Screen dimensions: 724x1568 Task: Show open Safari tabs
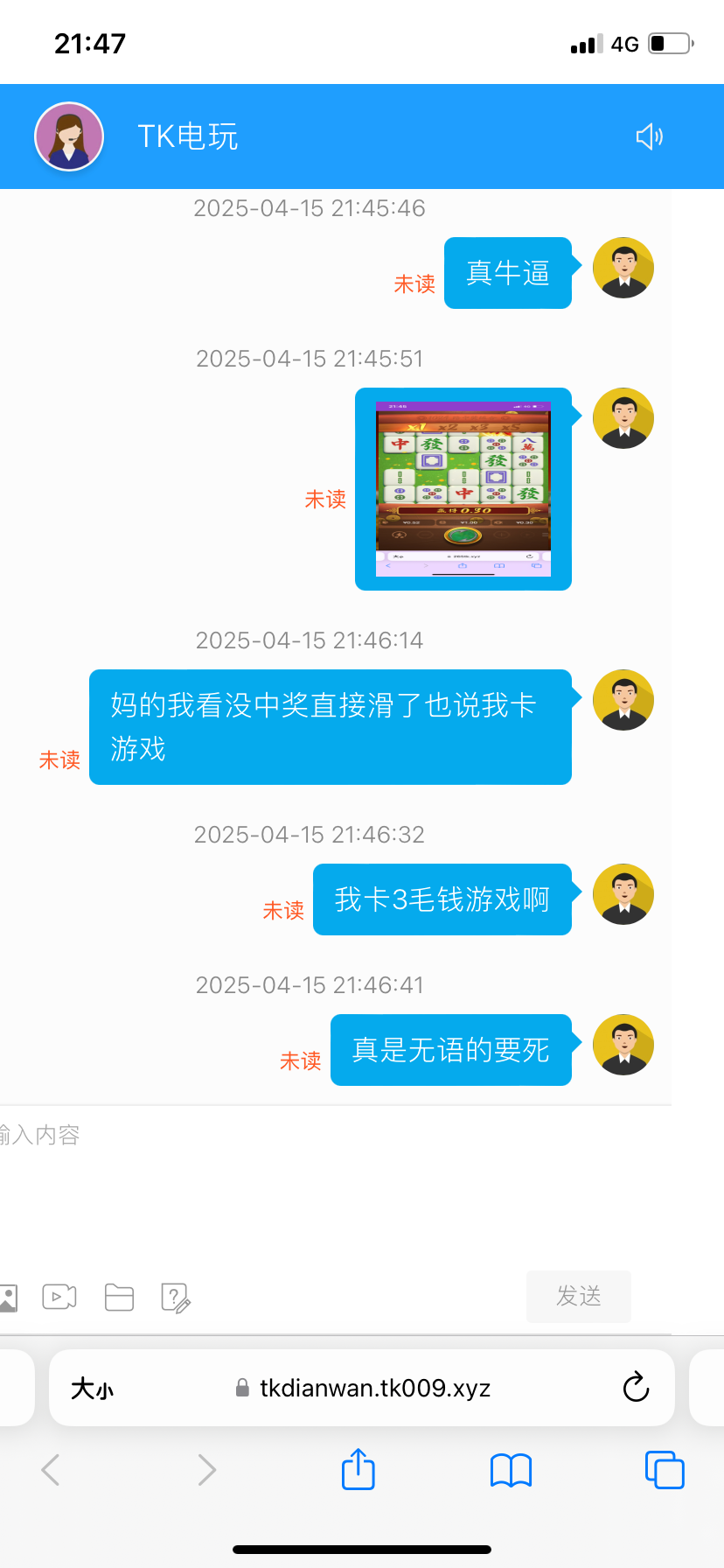(x=665, y=1469)
